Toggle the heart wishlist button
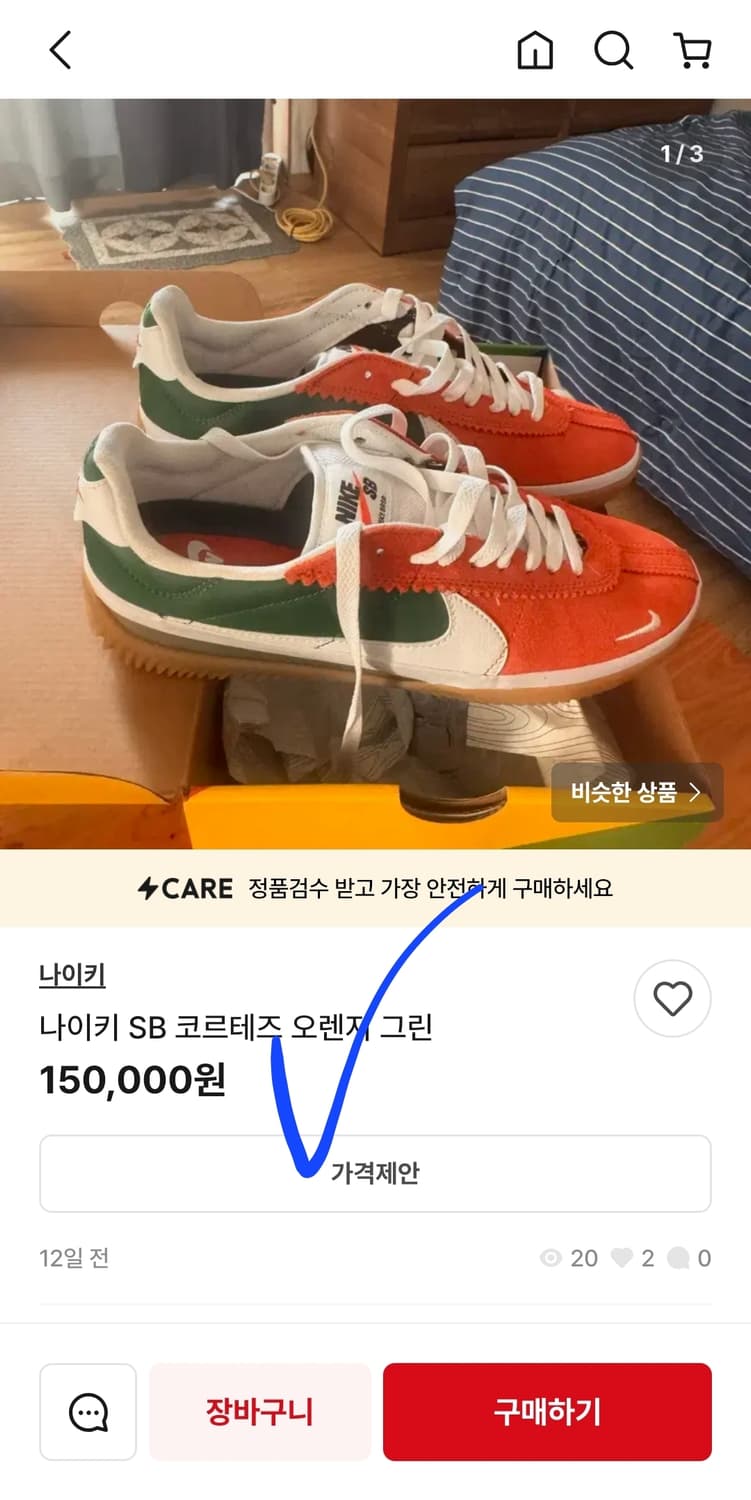This screenshot has height=1500, width=751. [671, 999]
